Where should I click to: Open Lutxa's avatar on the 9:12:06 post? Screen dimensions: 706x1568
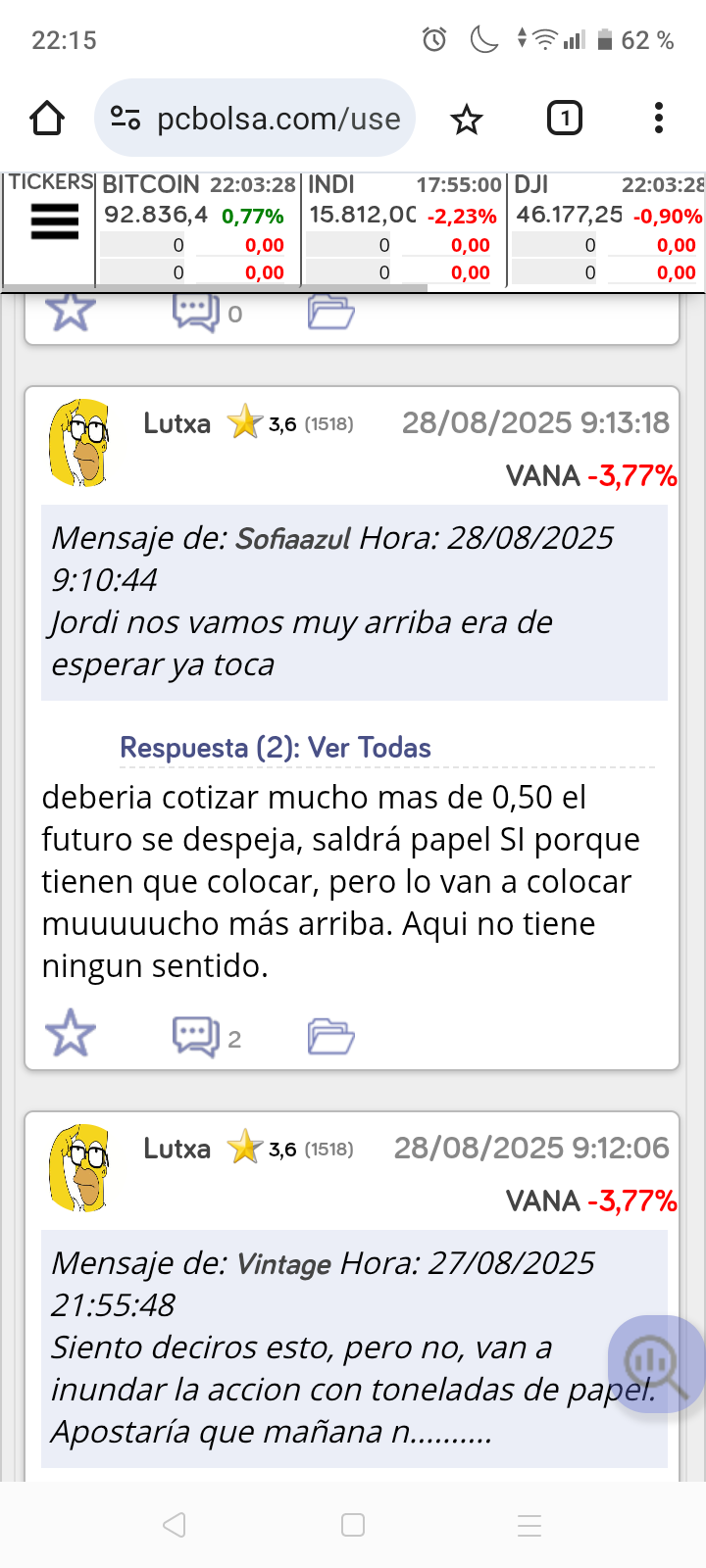click(80, 1167)
